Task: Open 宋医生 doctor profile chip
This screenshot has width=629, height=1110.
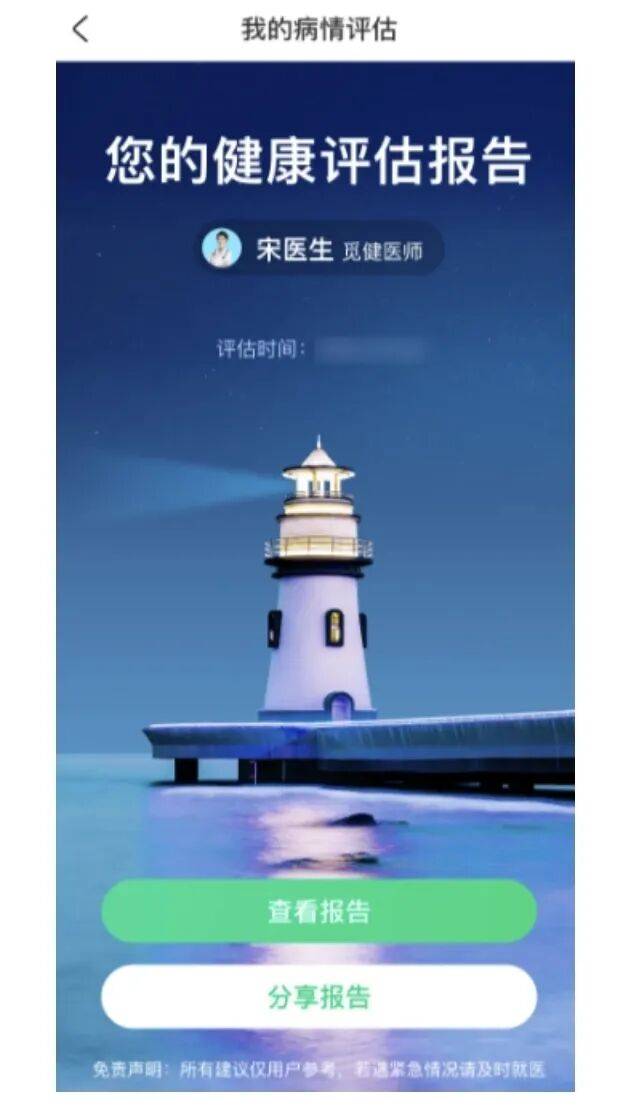Action: (318, 249)
